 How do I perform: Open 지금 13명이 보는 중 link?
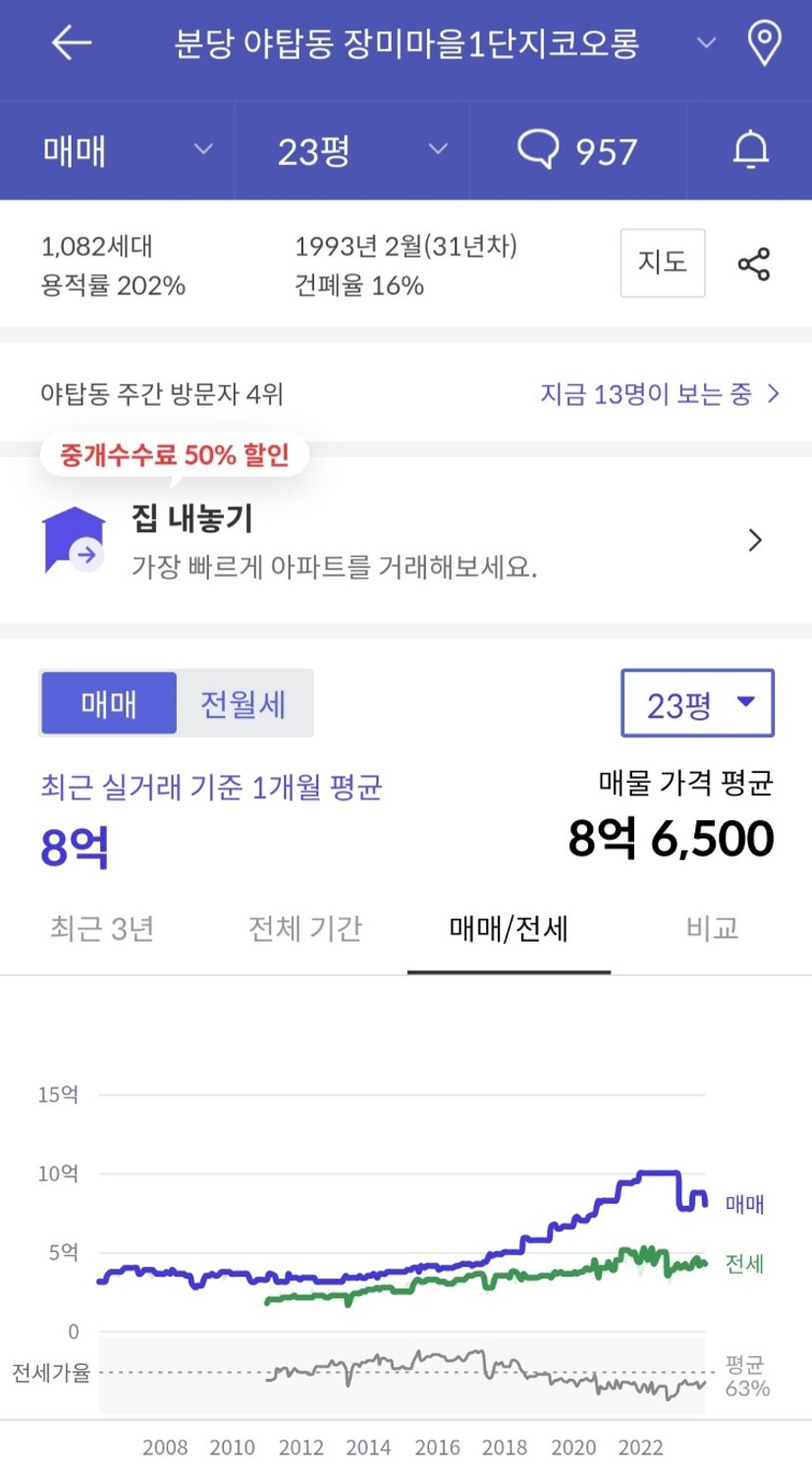pos(660,394)
